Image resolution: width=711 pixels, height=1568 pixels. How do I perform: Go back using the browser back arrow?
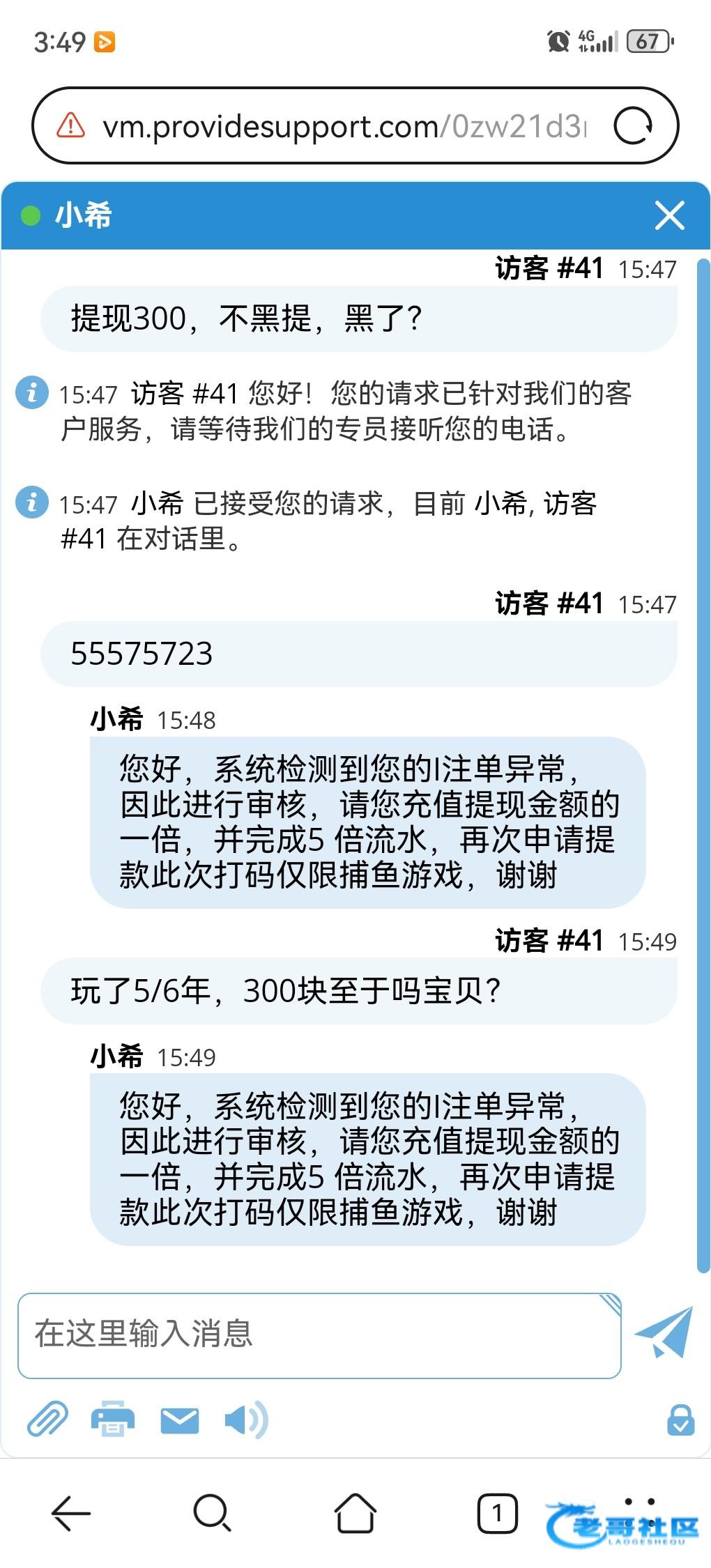[71, 1513]
